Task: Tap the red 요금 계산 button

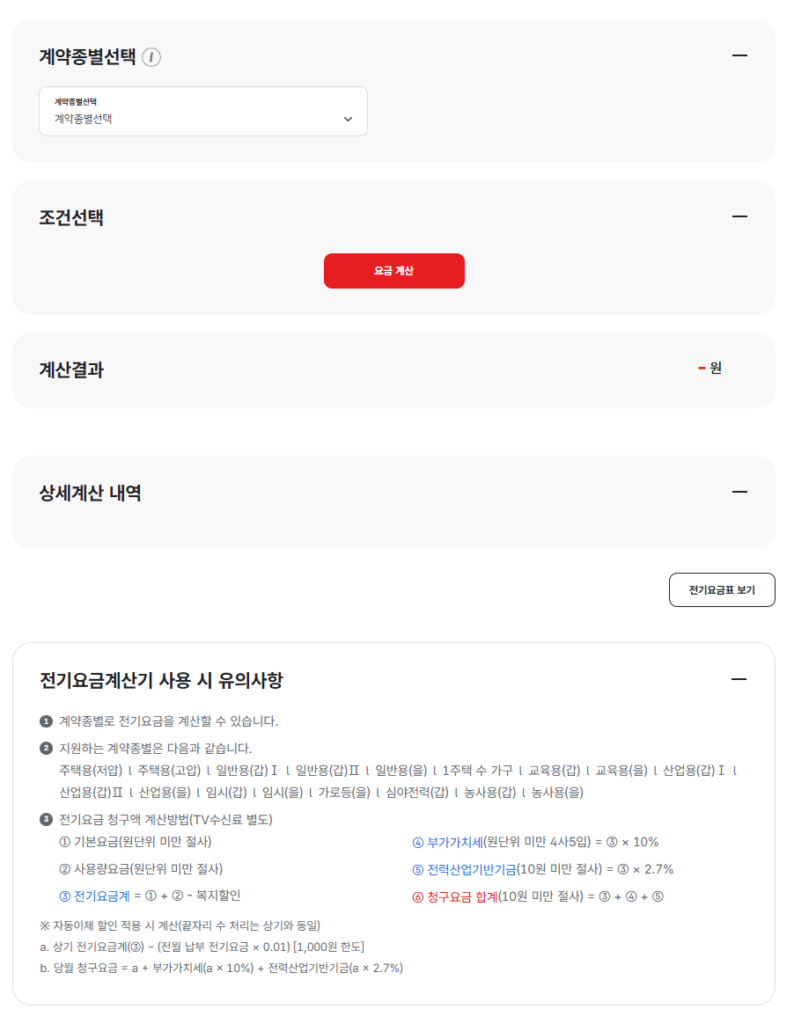Action: coord(394,270)
